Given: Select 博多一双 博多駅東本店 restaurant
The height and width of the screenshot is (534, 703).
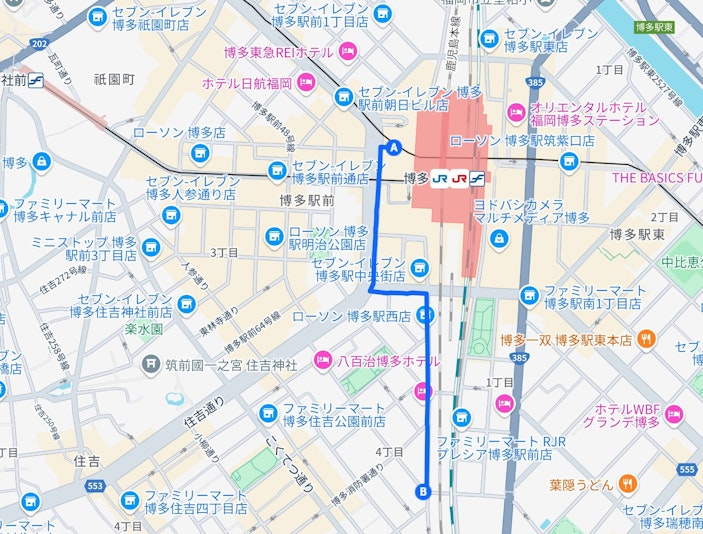Looking at the screenshot, I should click(647, 339).
